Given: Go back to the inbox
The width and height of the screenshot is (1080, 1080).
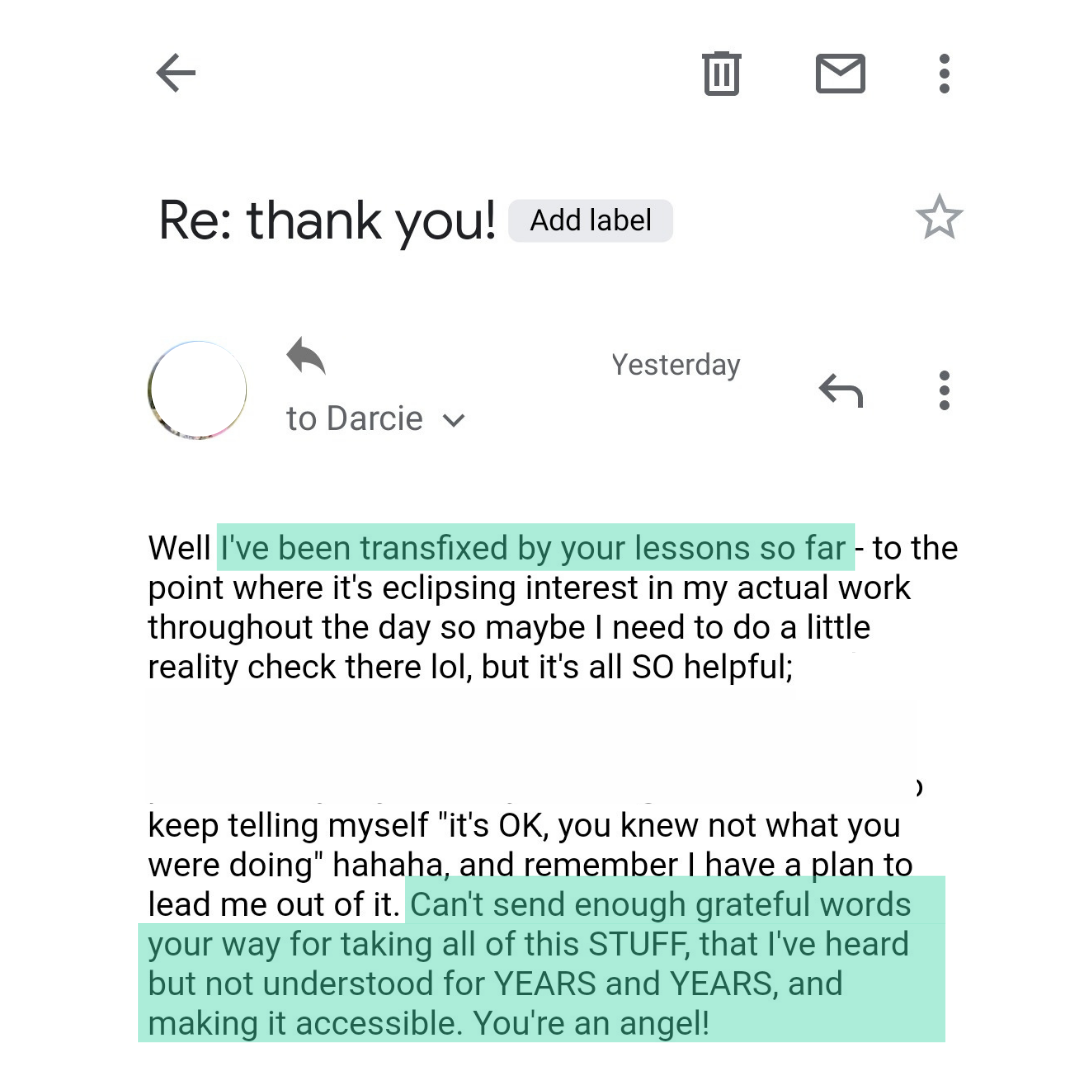Looking at the screenshot, I should pyautogui.click(x=176, y=73).
